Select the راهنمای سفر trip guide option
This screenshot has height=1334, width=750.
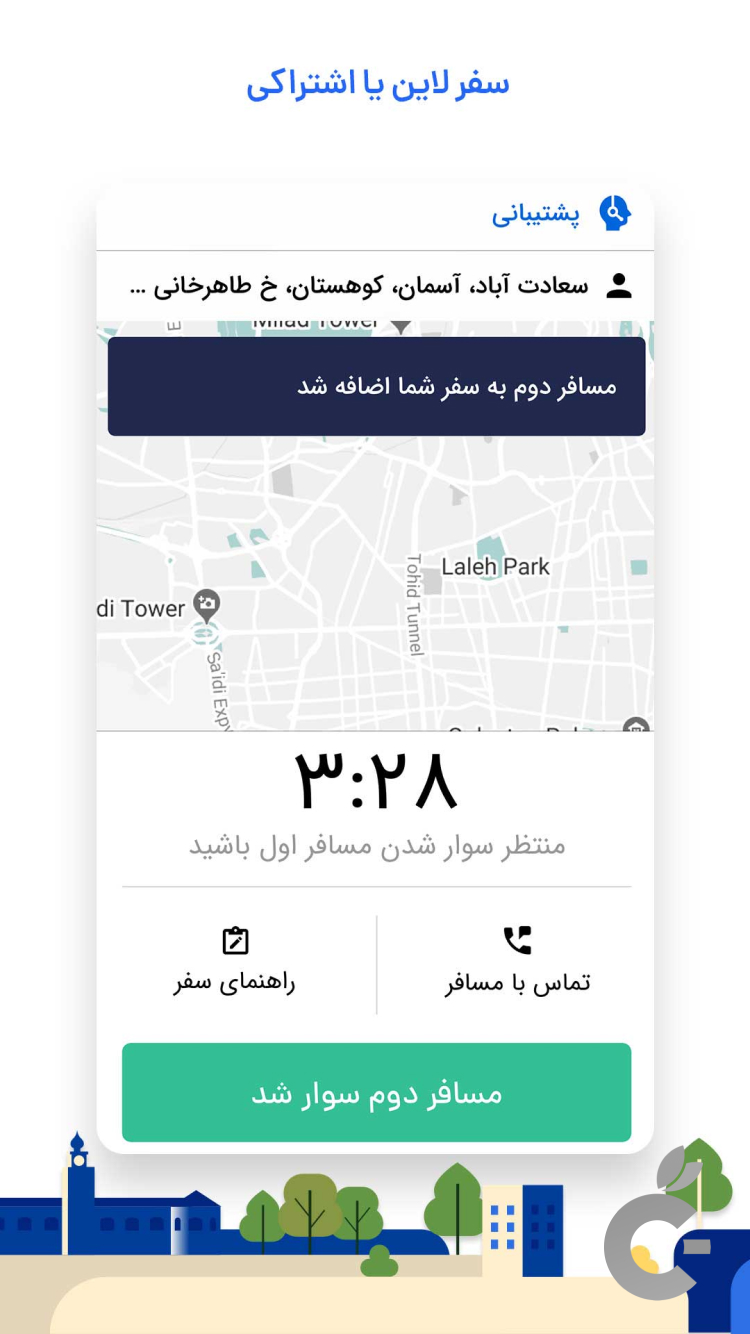pos(233,982)
